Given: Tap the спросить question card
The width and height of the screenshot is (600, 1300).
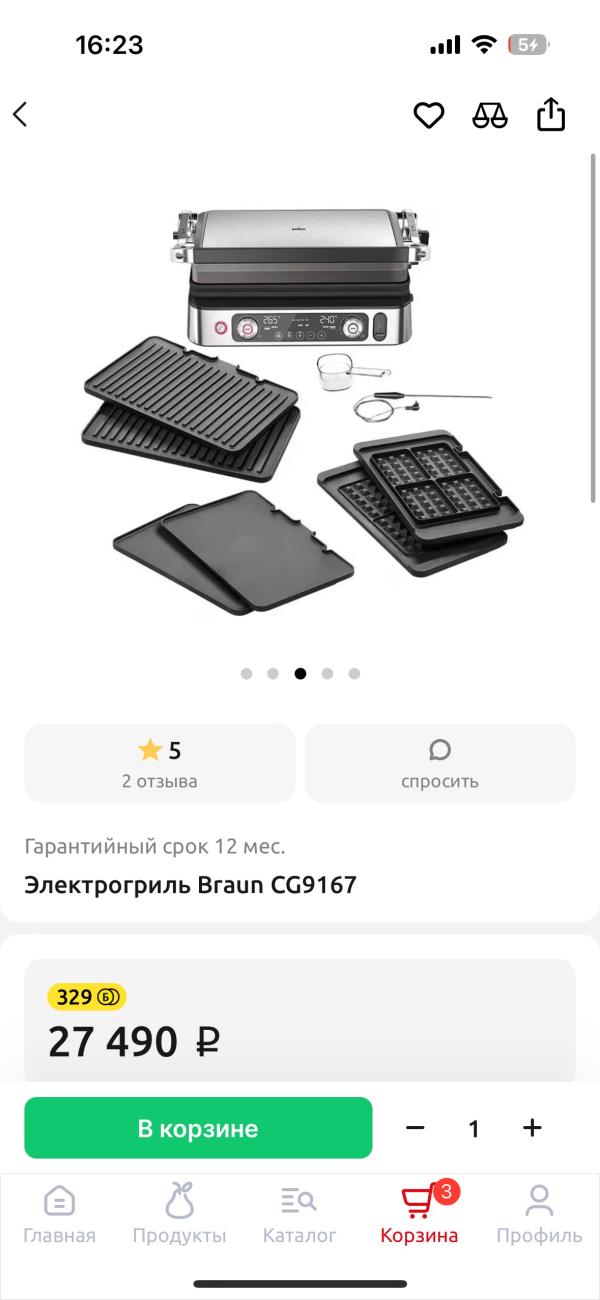Looking at the screenshot, I should (x=440, y=764).
